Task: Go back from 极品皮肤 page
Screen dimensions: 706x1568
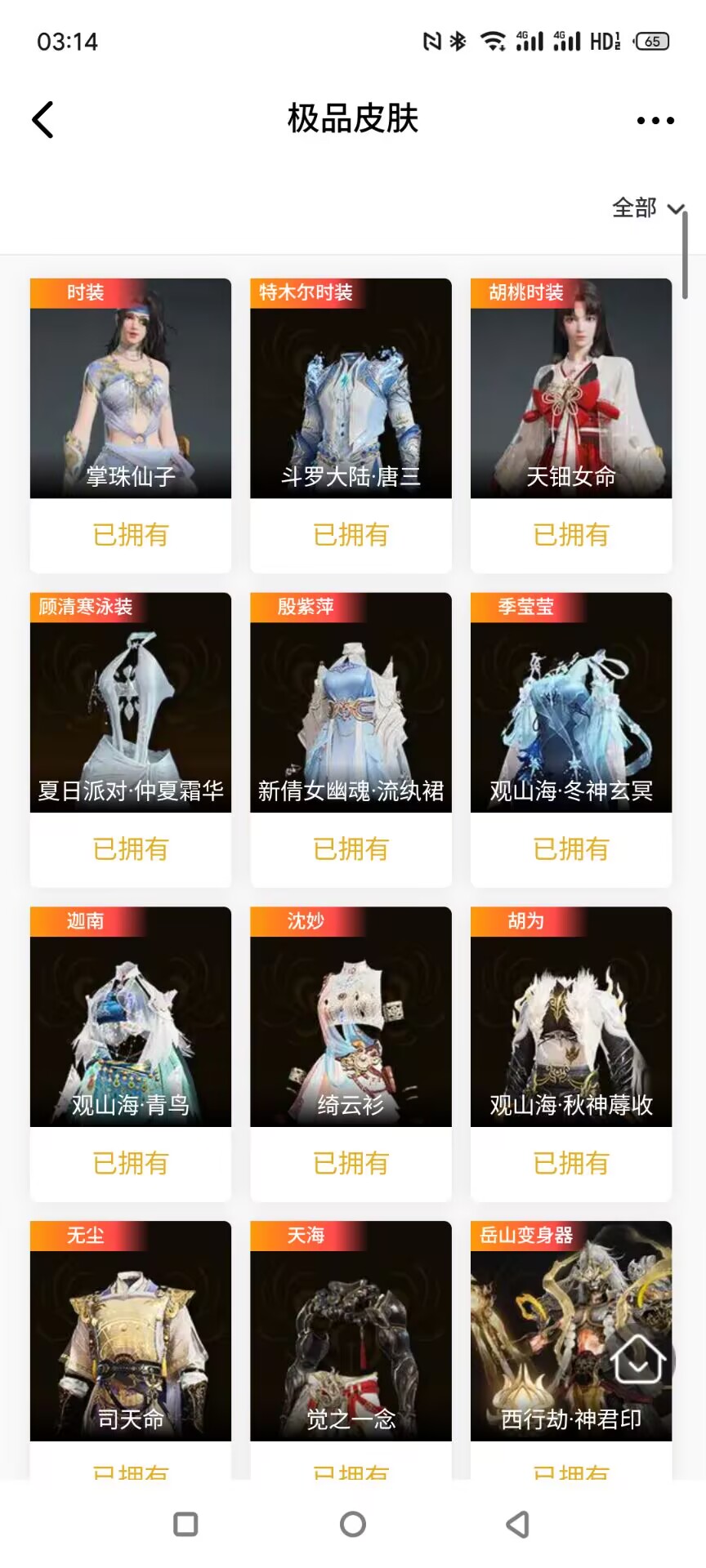Action: (42, 120)
